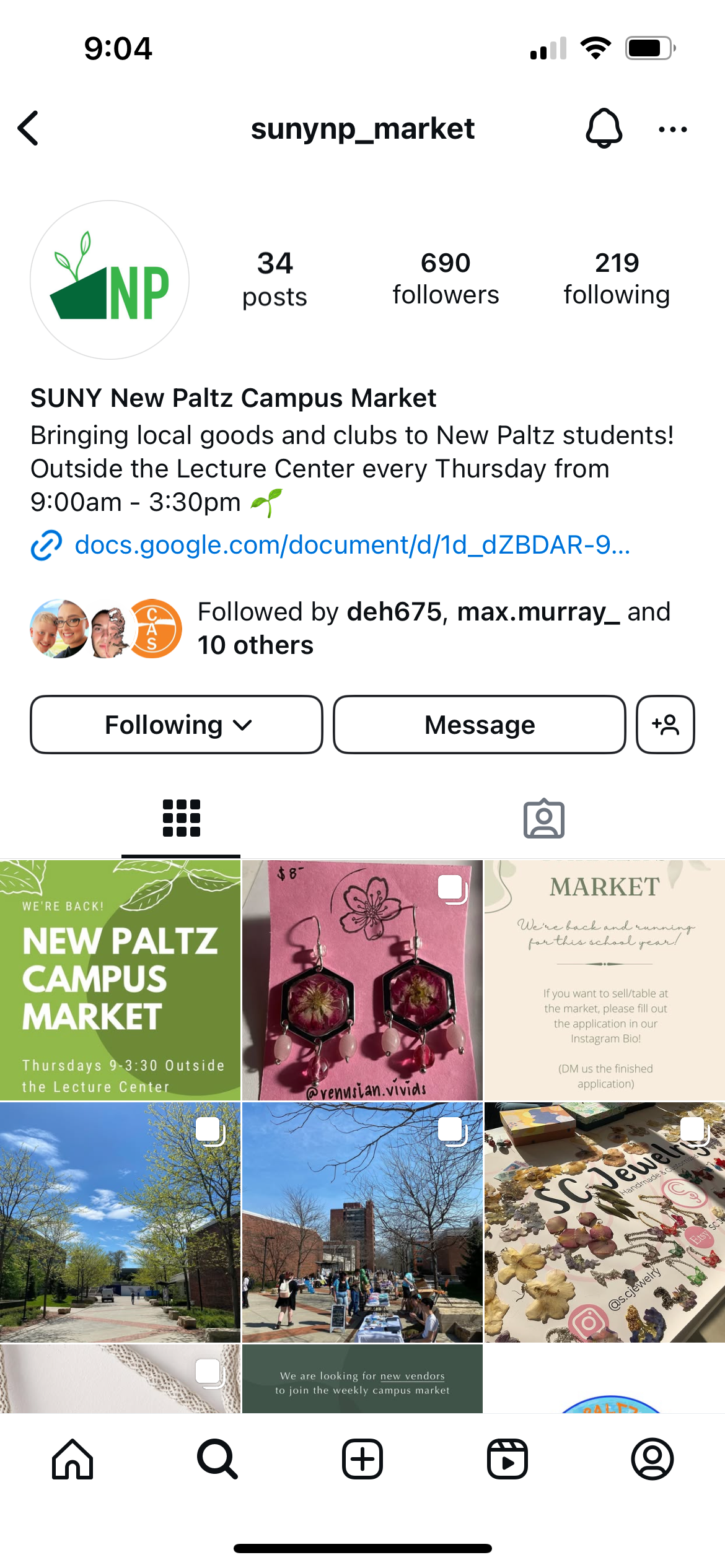Open the pink flower earrings post
Image resolution: width=725 pixels, height=1568 pixels.
[362, 980]
